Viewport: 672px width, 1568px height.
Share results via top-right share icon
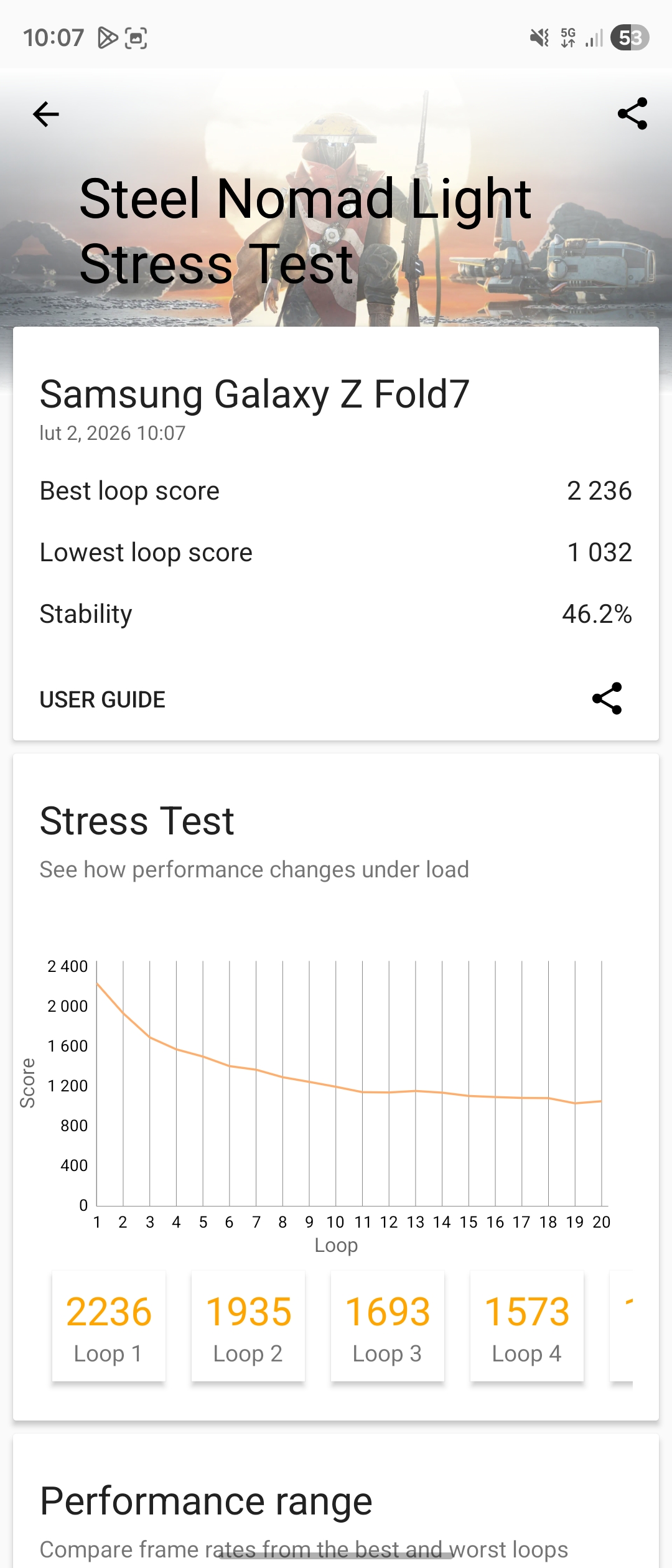632,114
